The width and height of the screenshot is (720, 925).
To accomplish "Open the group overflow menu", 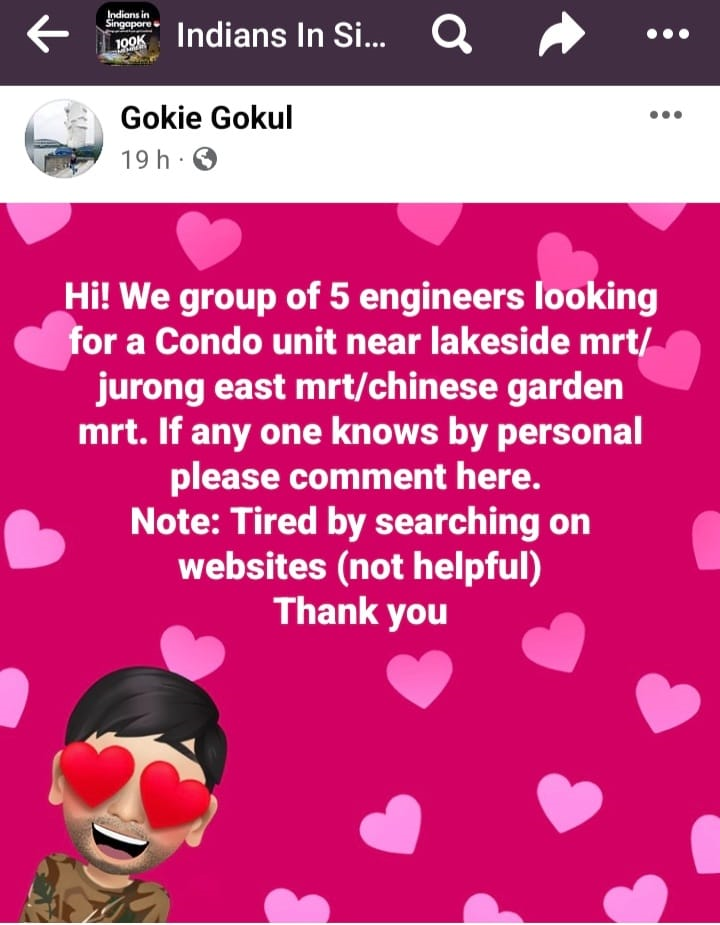I will 667,35.
